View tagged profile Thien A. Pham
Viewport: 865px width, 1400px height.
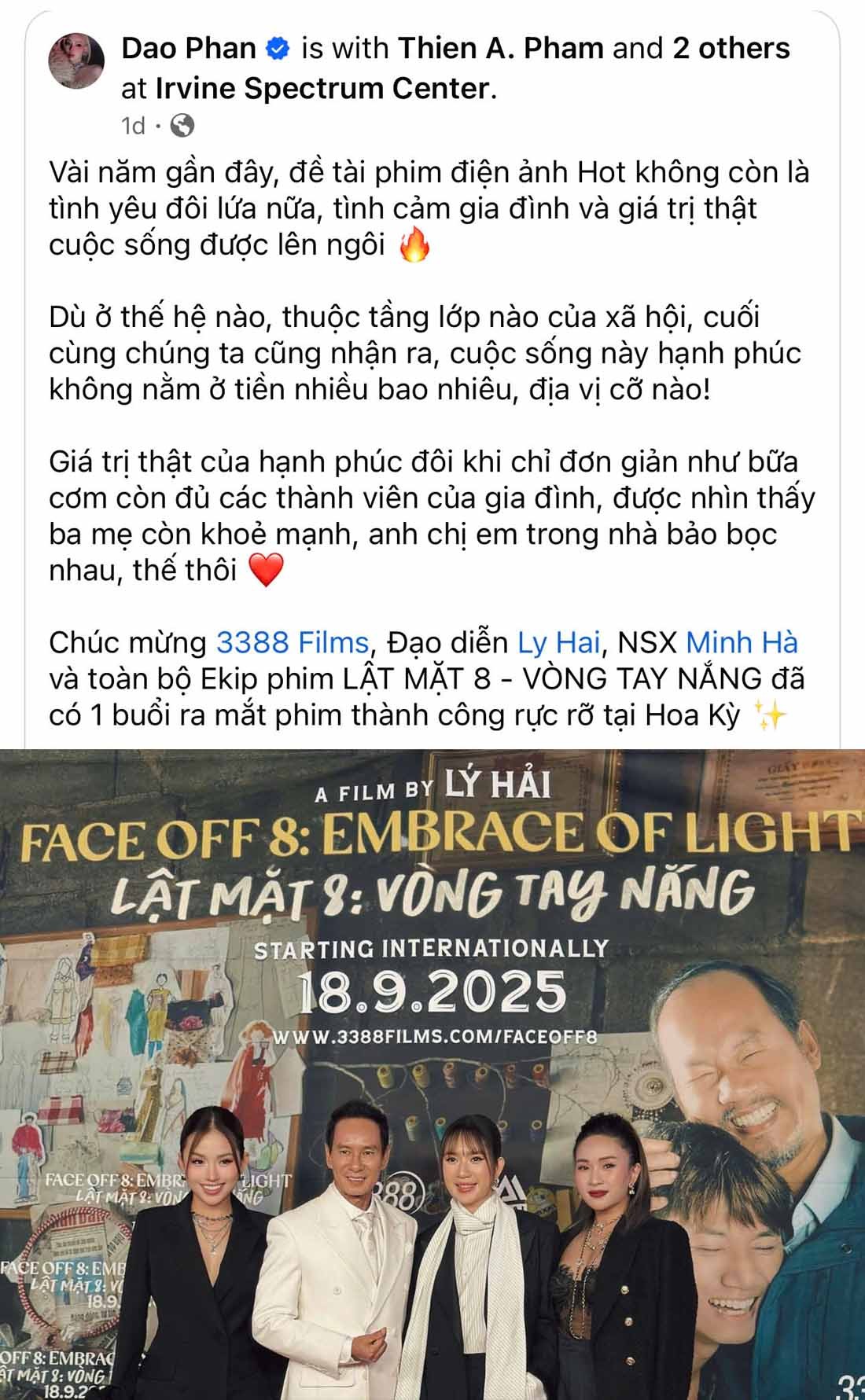[x=500, y=49]
